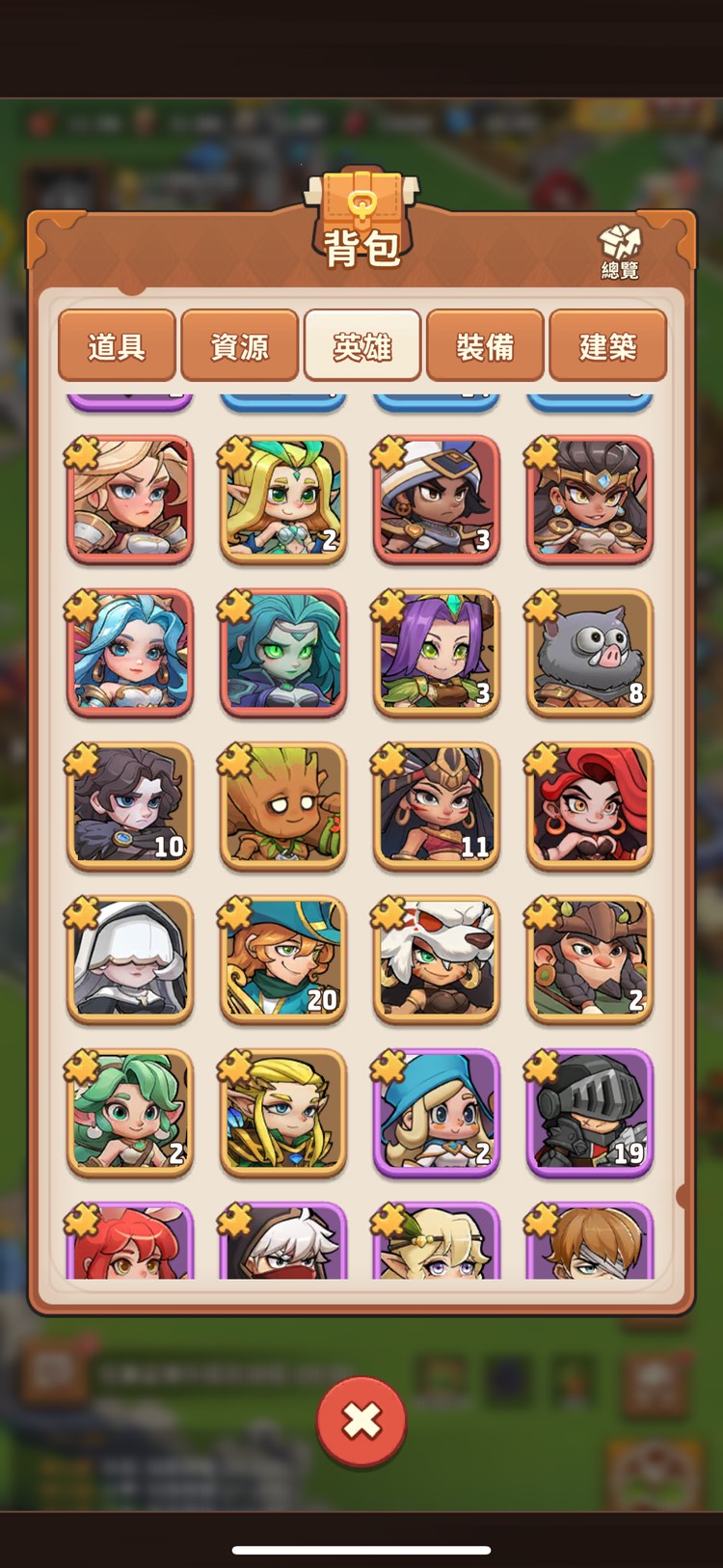Tap the pirate captain hero shard with 20
The height and width of the screenshot is (1568, 723).
click(283, 960)
